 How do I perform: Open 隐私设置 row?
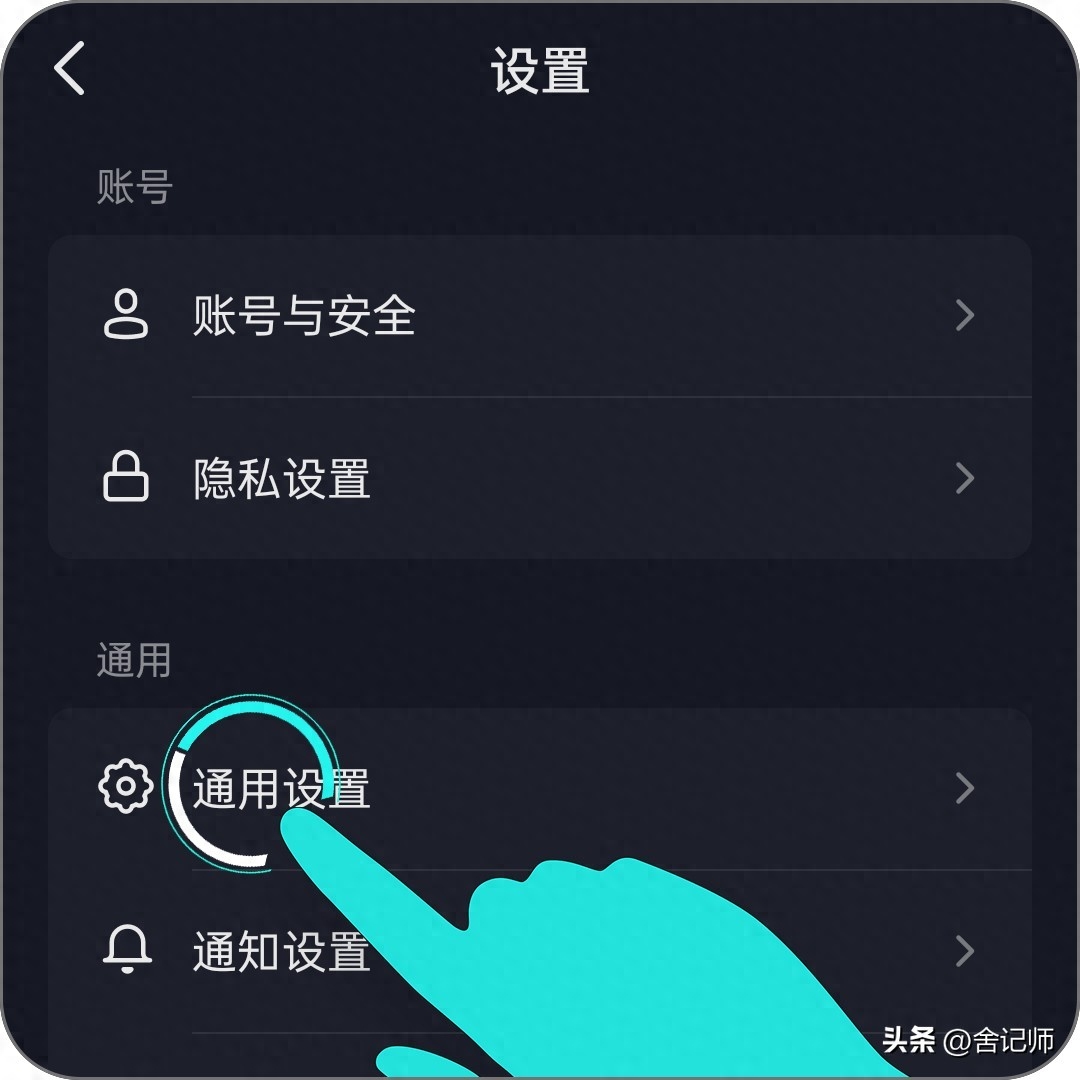point(540,479)
